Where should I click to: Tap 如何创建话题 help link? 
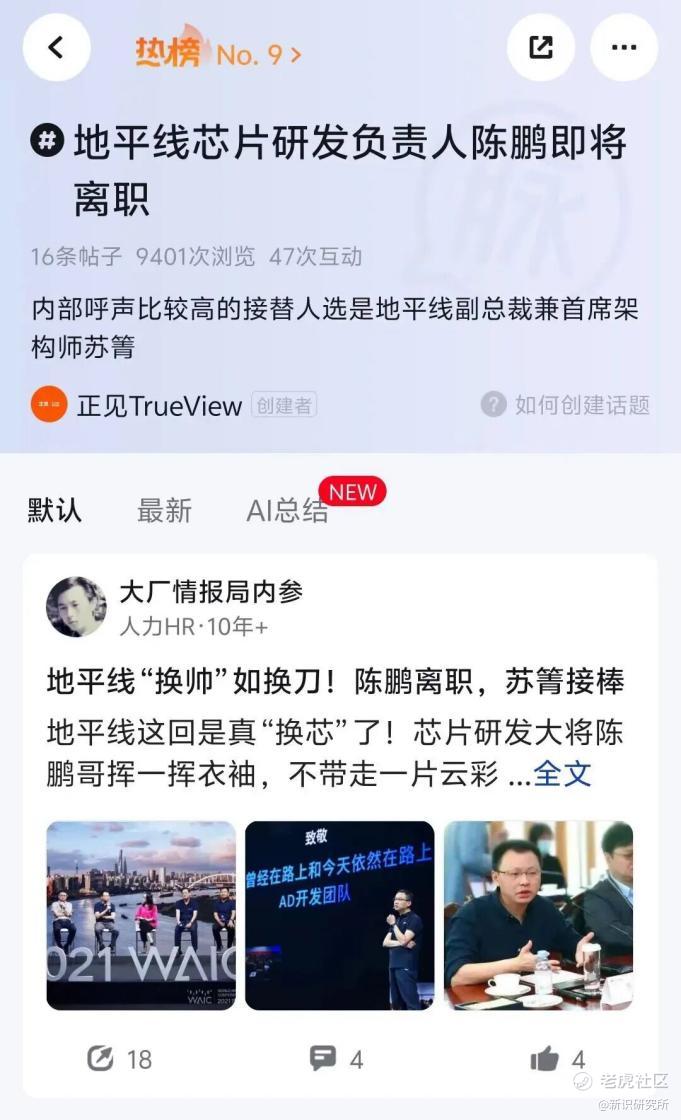(x=566, y=405)
